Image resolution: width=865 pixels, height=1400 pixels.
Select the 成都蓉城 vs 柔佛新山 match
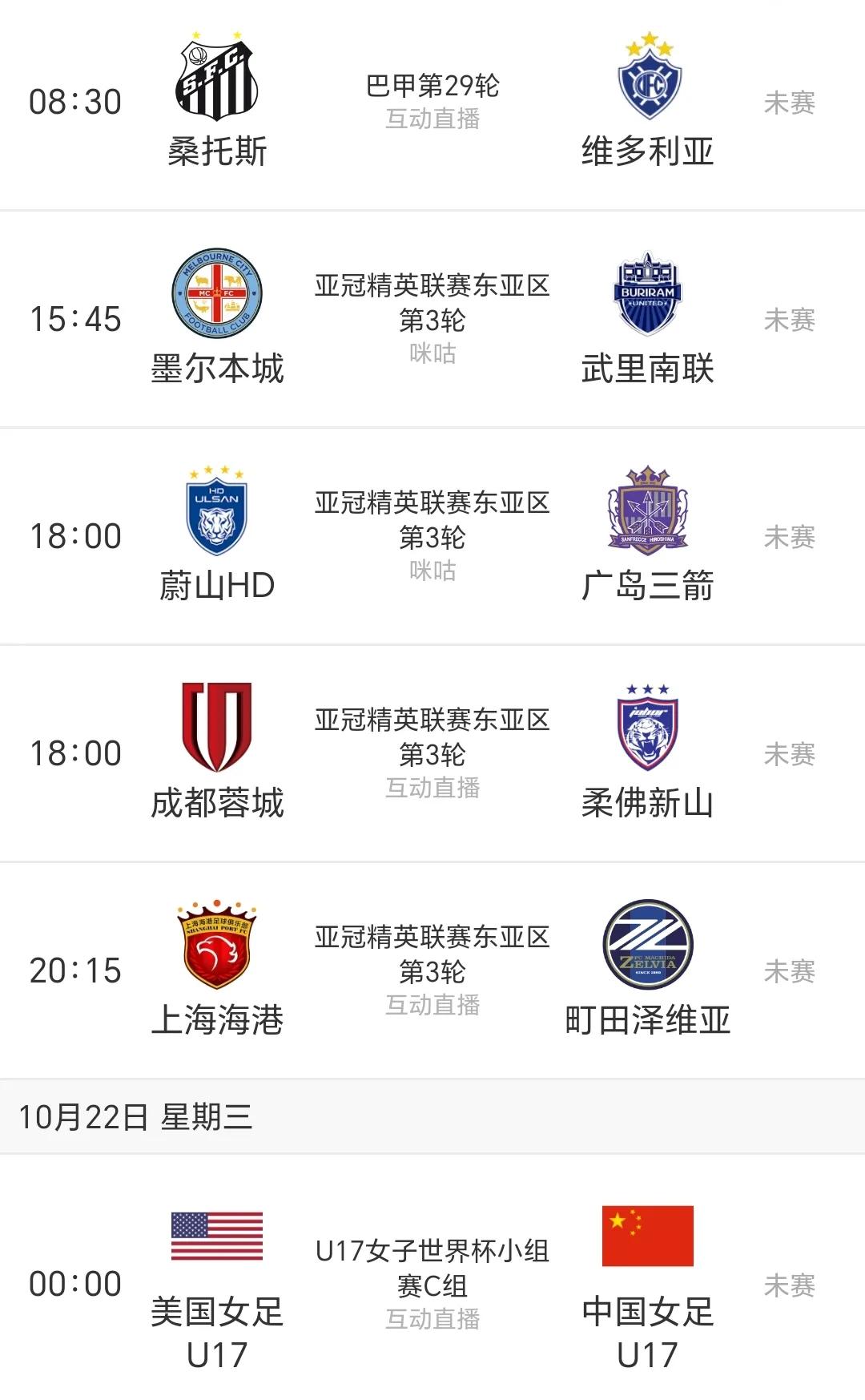tap(432, 753)
